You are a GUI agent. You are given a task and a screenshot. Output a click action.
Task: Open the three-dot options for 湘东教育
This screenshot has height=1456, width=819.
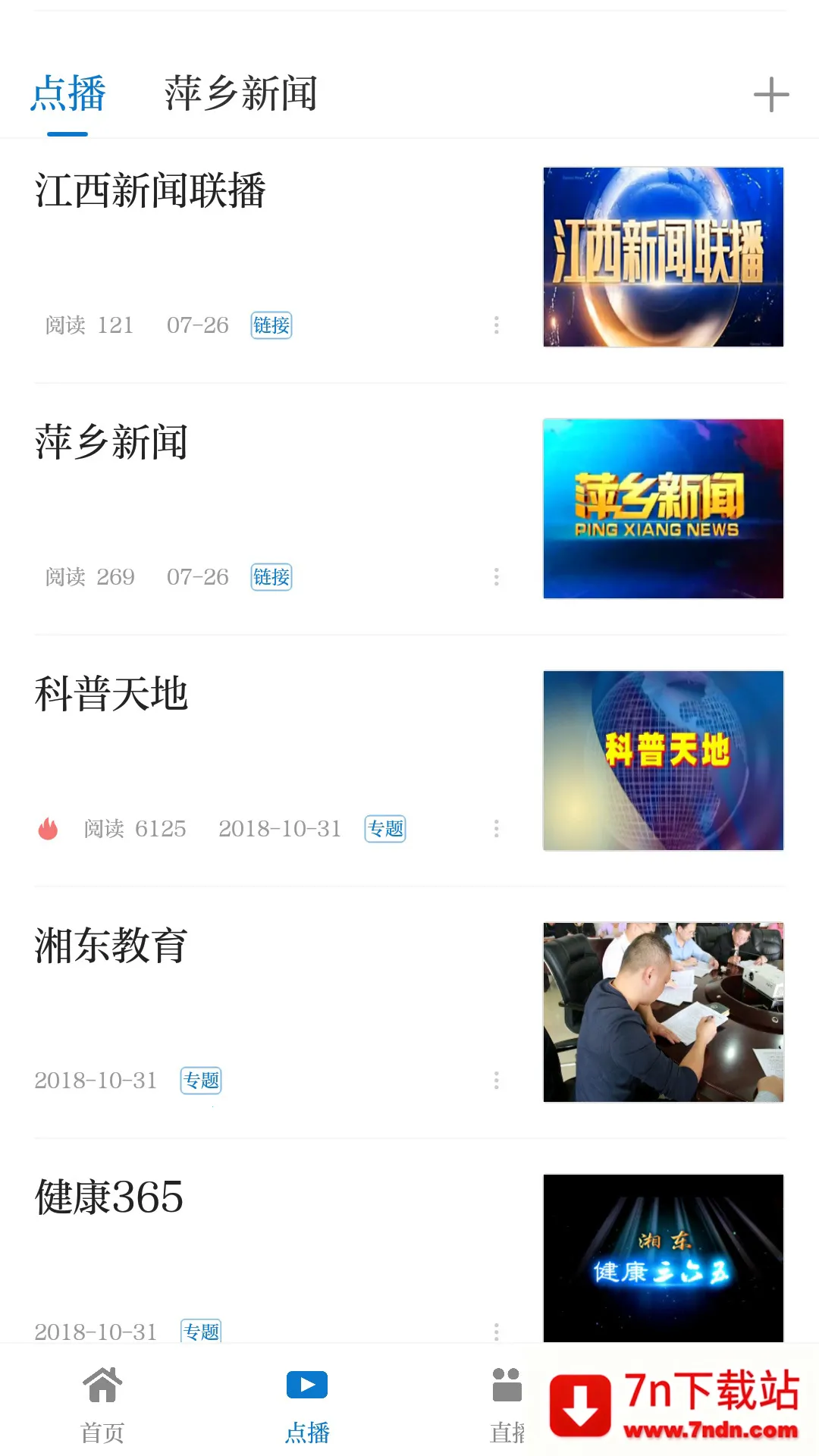pyautogui.click(x=496, y=1080)
